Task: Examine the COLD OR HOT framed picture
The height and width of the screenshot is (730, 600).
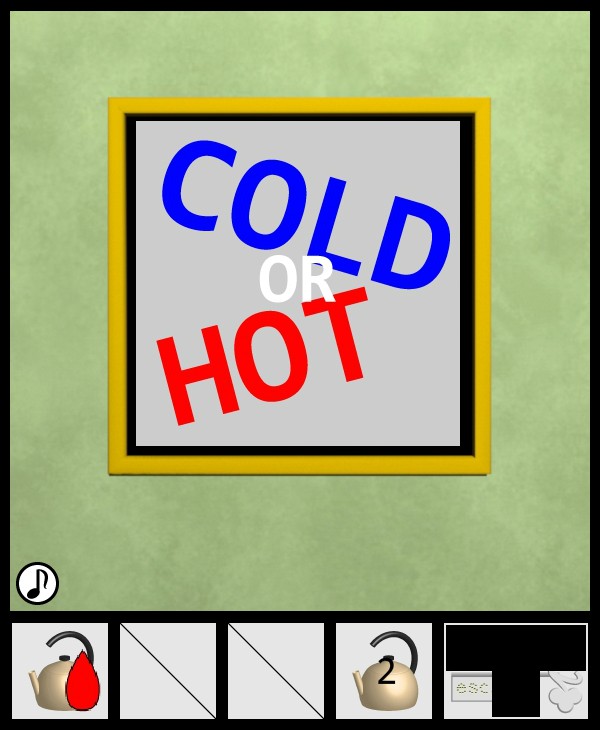Action: [x=298, y=284]
